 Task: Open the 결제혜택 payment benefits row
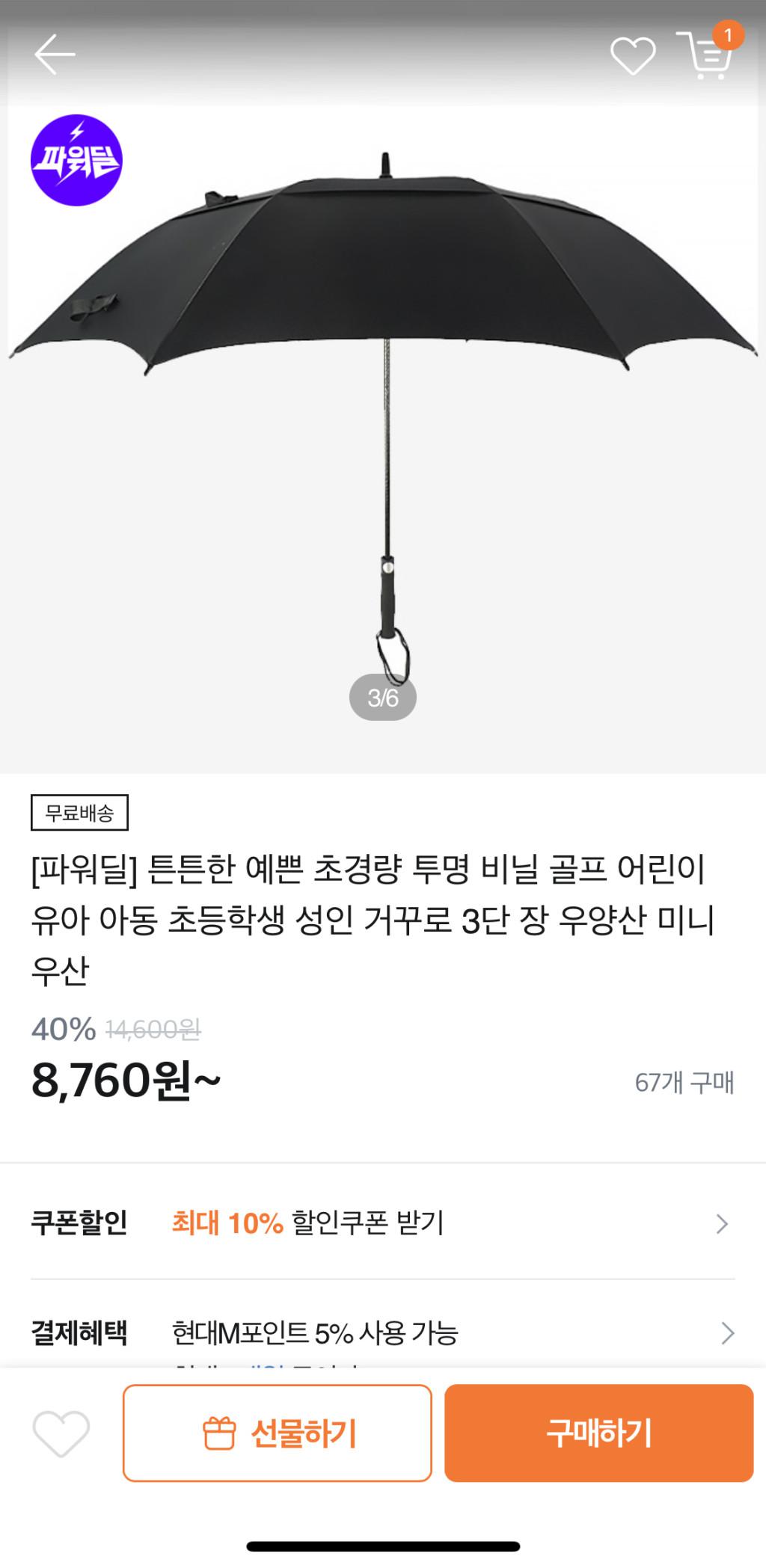coord(382,1333)
